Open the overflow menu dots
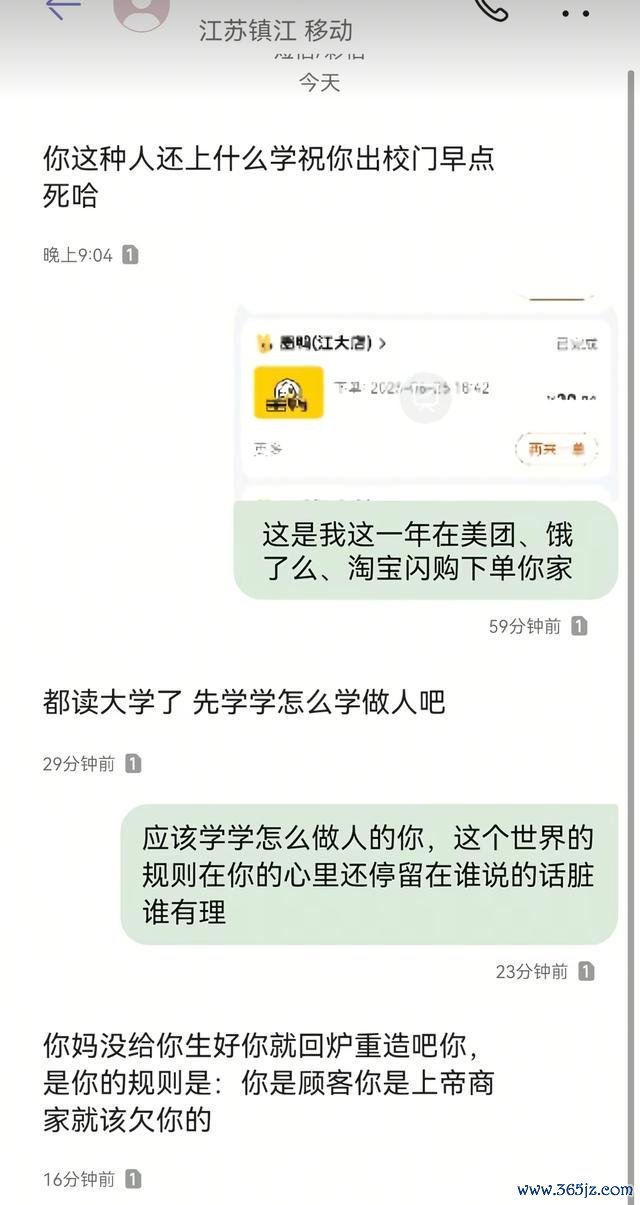Screen dimensions: 640x1205 (x=575, y=13)
